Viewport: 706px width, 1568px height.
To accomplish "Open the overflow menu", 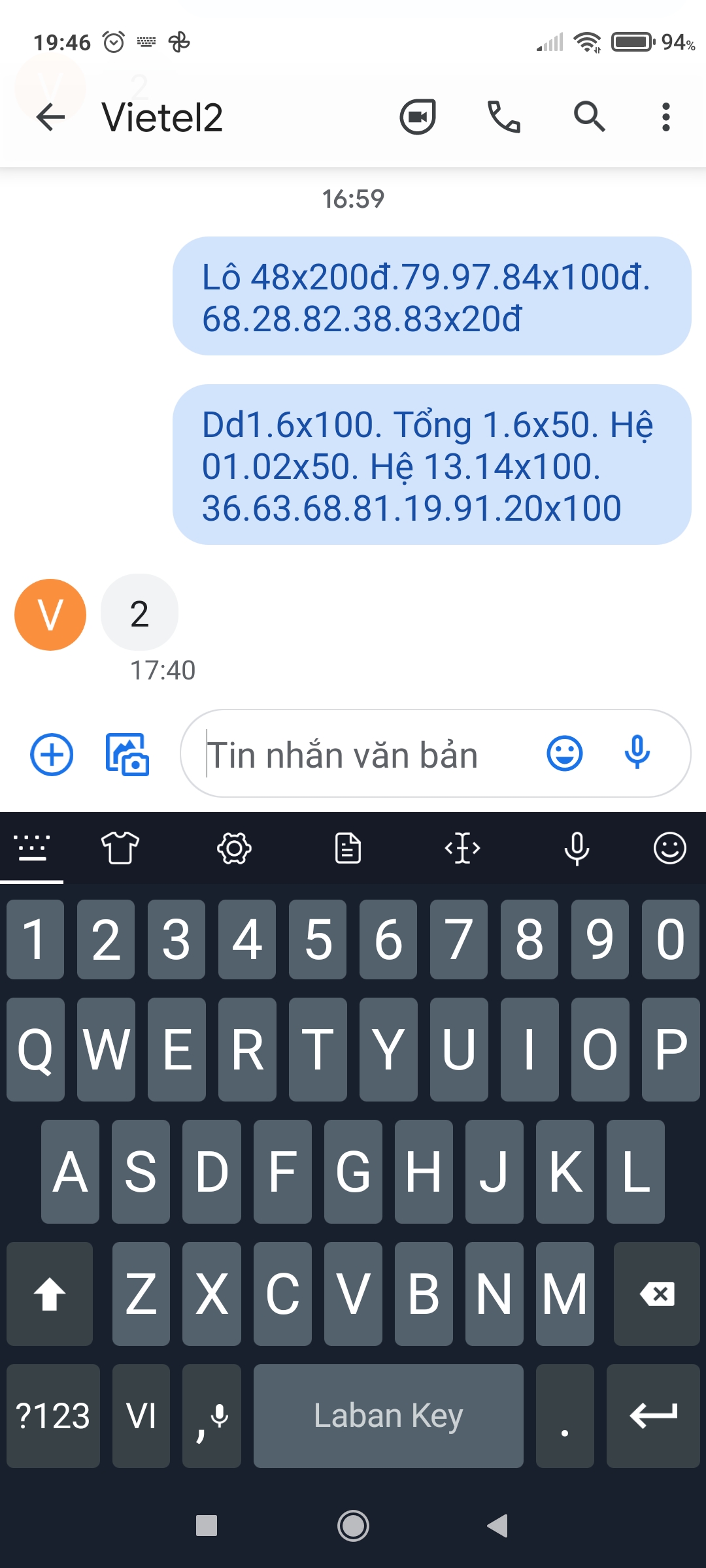I will pos(665,118).
